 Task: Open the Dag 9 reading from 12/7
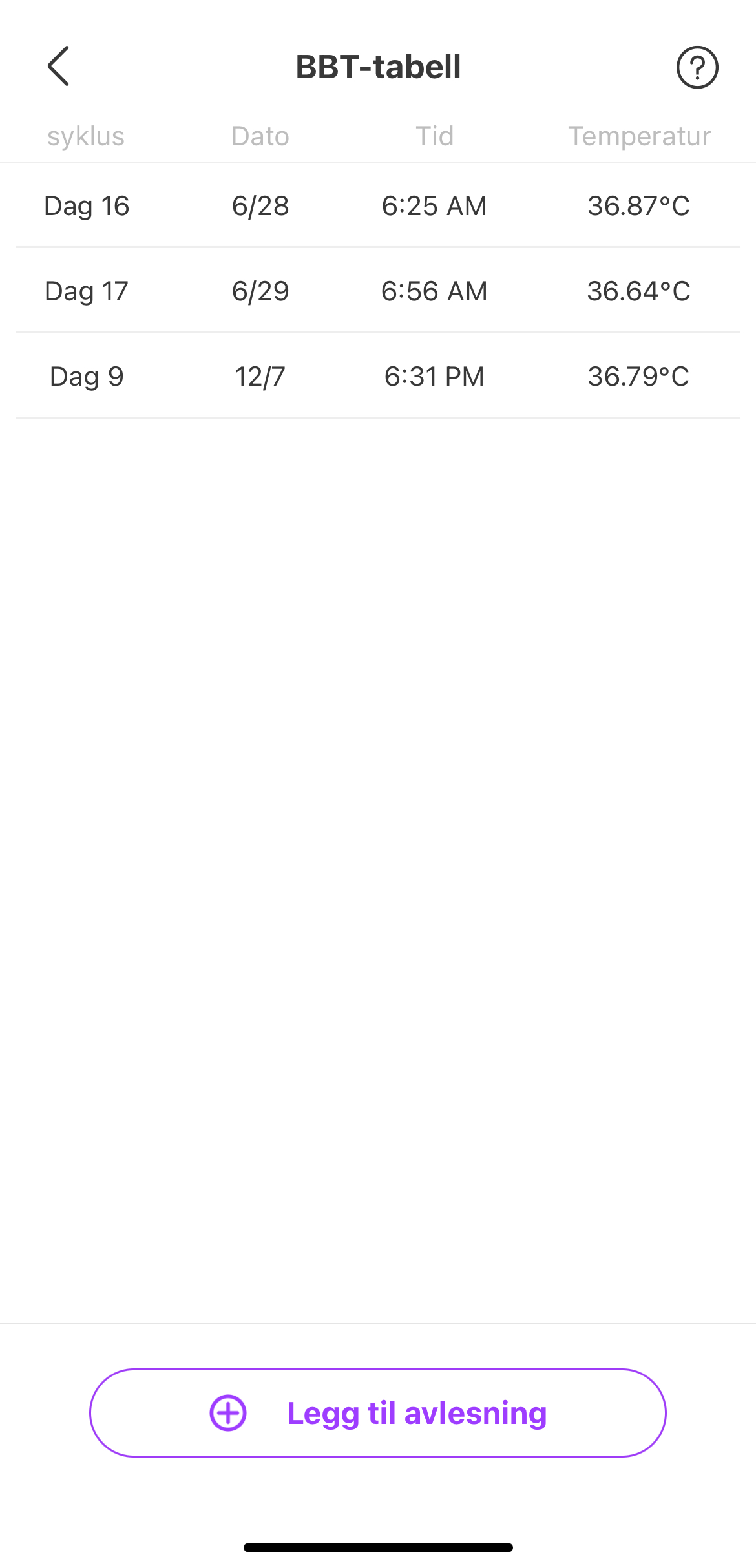pyautogui.click(x=378, y=377)
